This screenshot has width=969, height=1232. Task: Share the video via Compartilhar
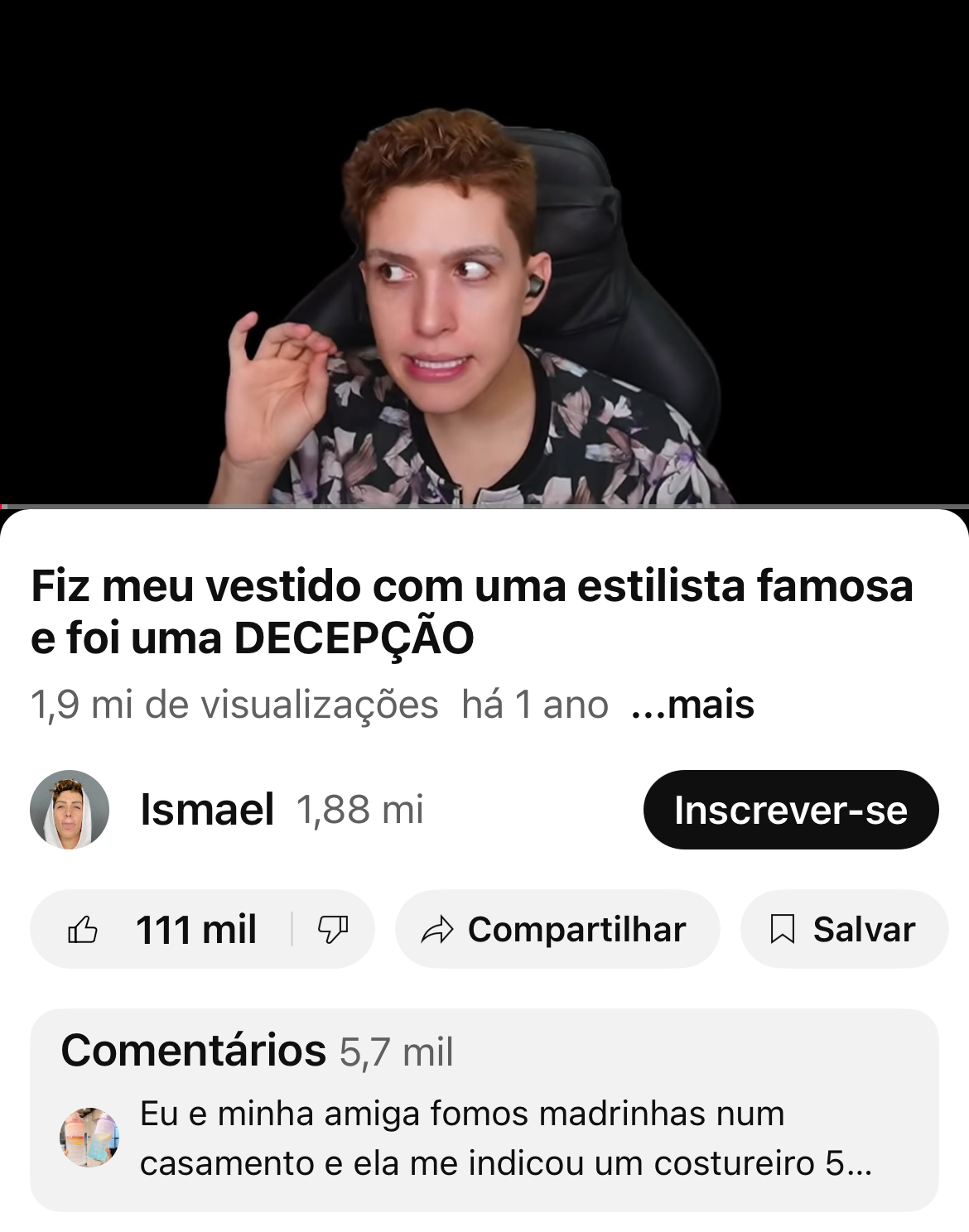[557, 929]
